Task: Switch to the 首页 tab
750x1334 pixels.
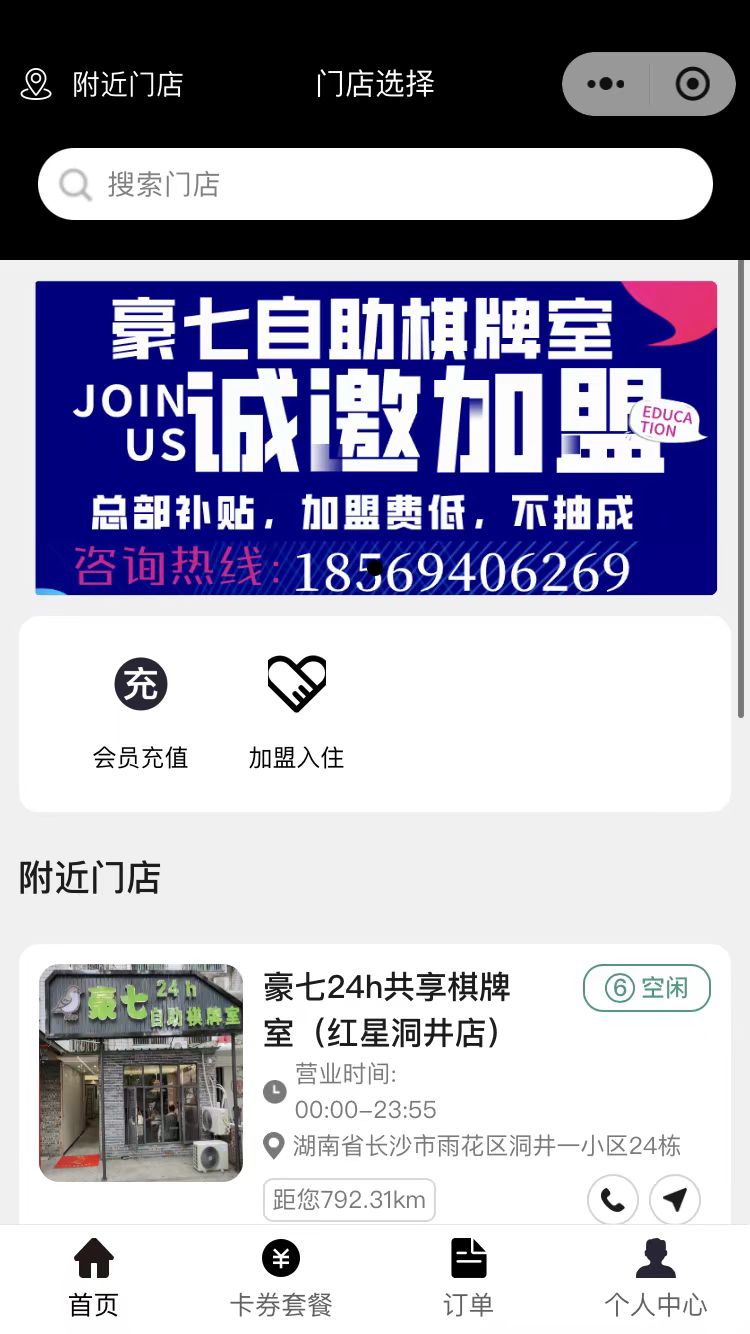Action: pyautogui.click(x=94, y=1278)
